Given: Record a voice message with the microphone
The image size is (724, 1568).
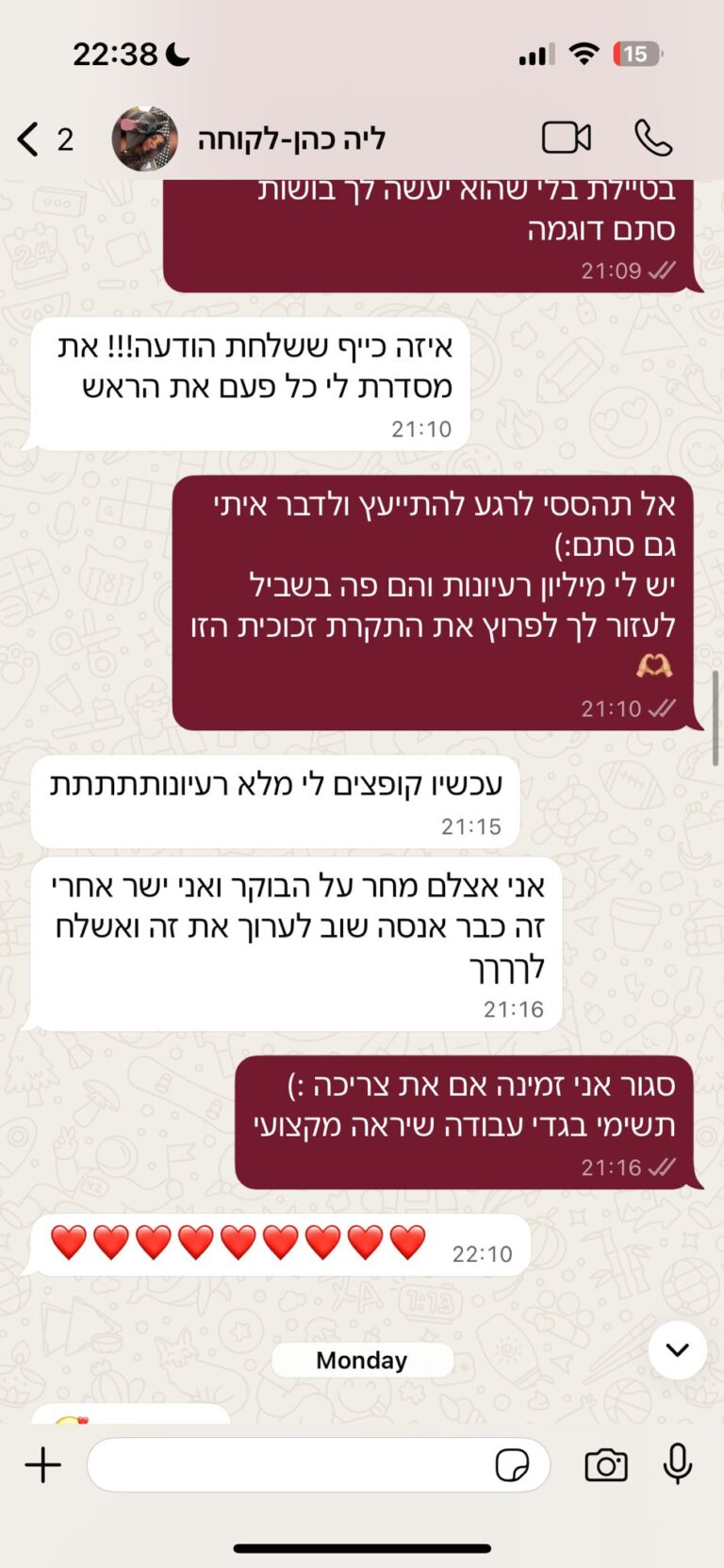Looking at the screenshot, I should pos(678,1464).
